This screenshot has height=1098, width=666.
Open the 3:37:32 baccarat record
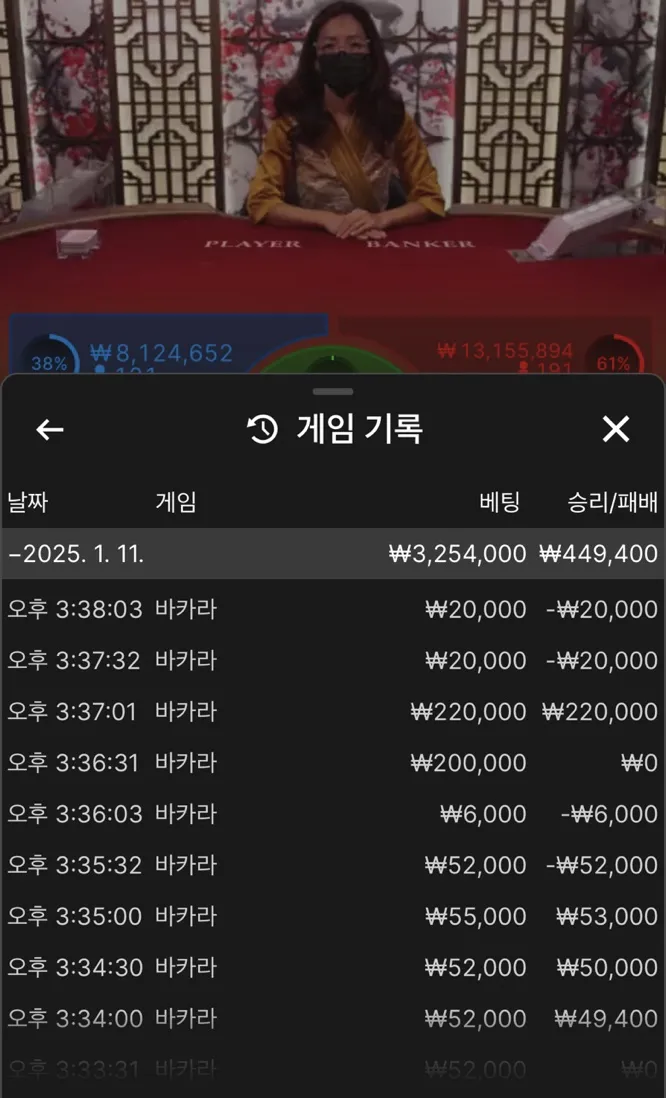point(333,660)
